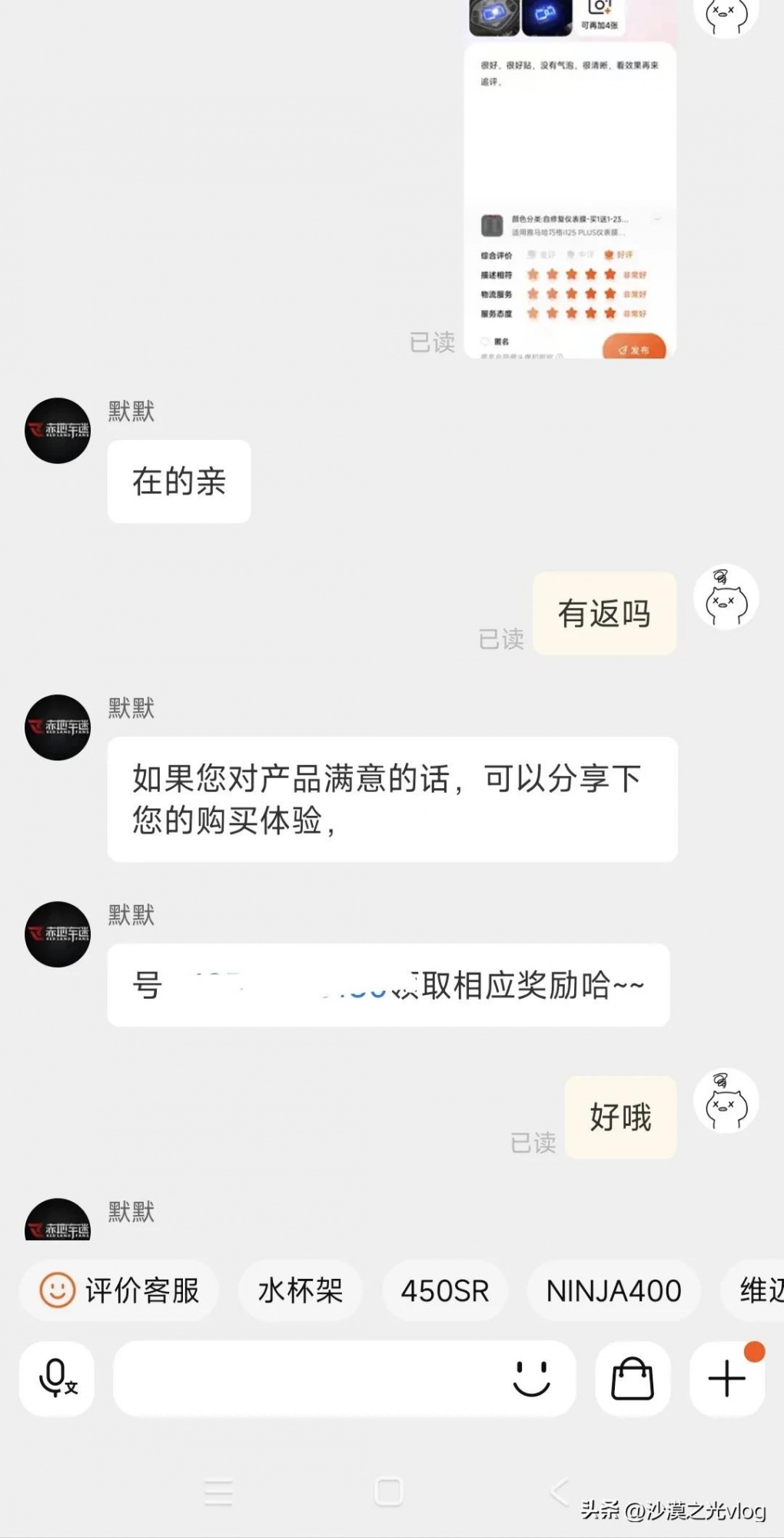Open the shopping bag products panel
The height and width of the screenshot is (1538, 784).
coord(633,1379)
